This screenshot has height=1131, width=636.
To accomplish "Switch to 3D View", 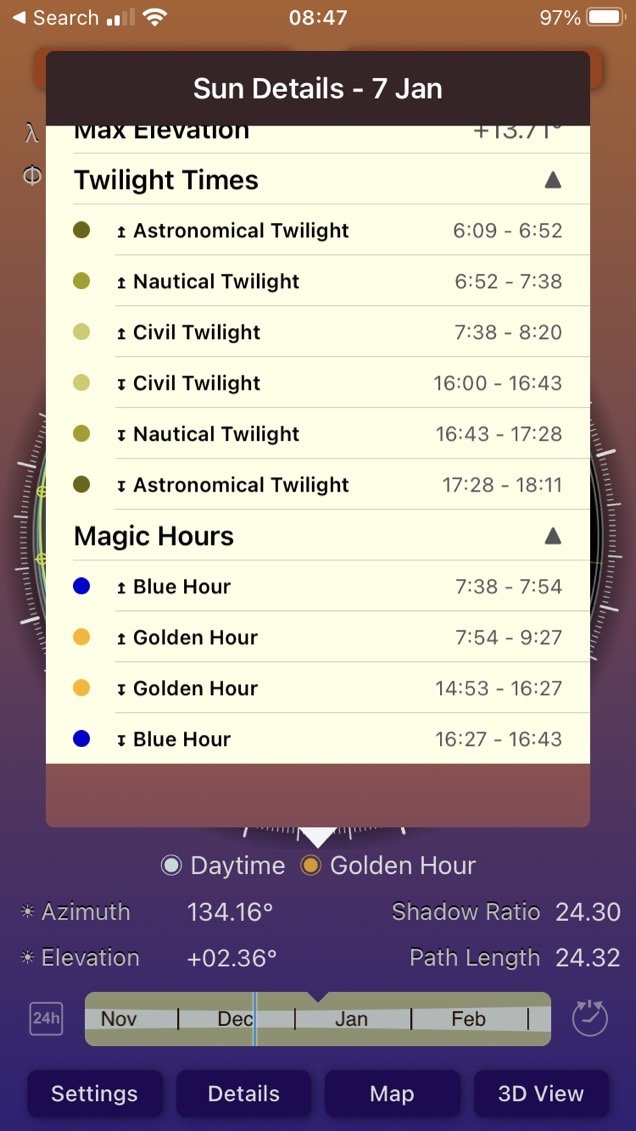I will coord(541,1093).
